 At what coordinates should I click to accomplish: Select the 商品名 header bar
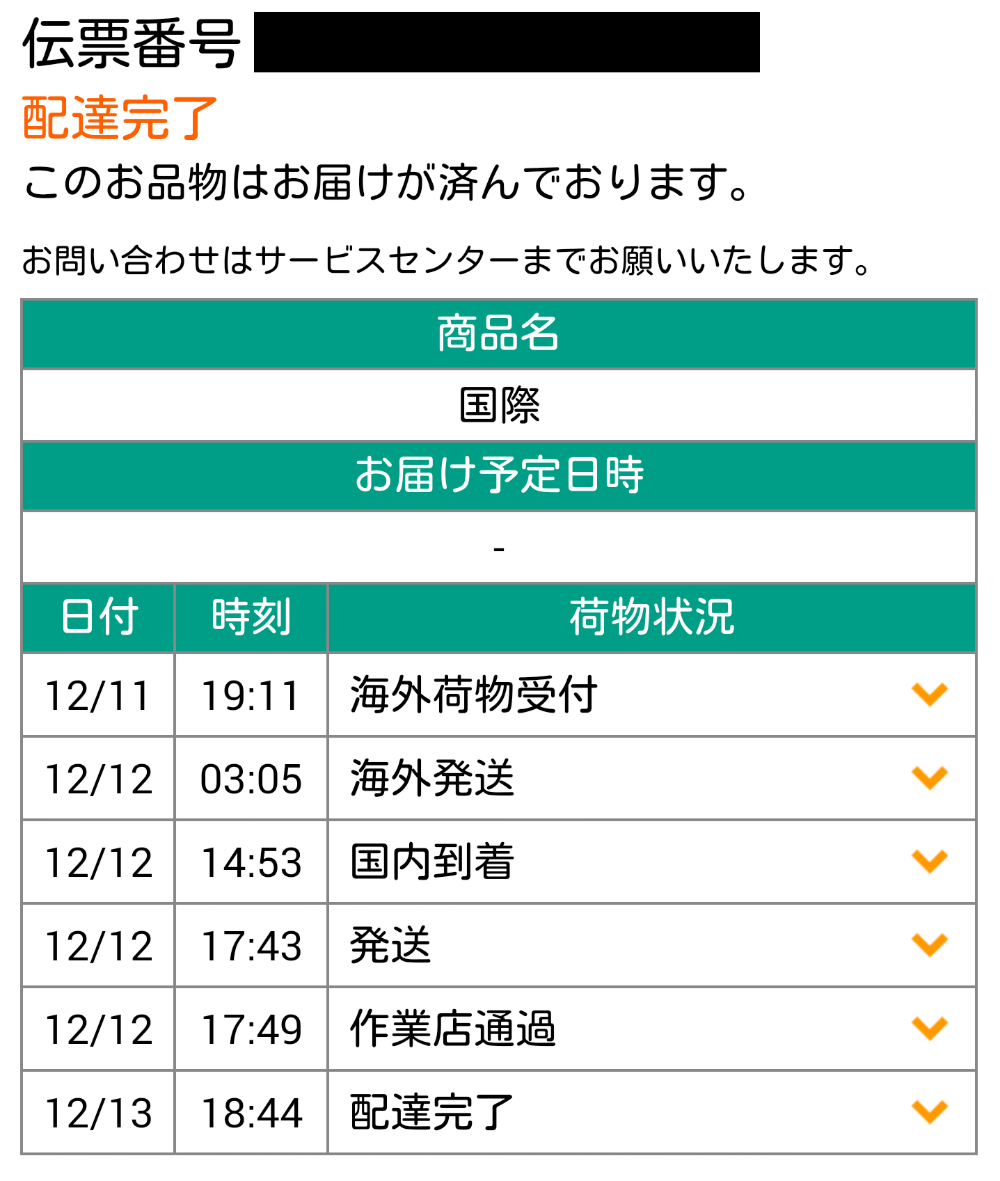[x=498, y=334]
